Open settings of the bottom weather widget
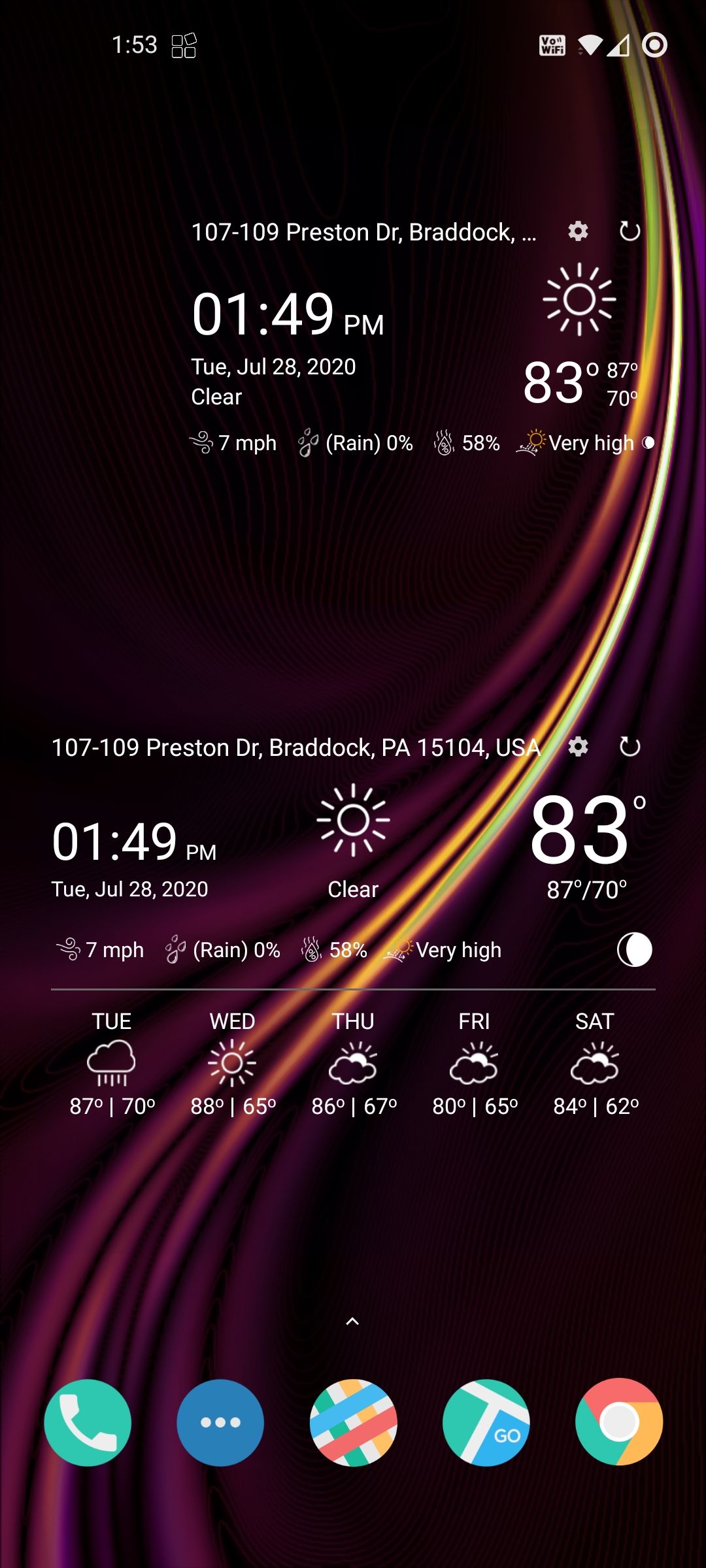 [580, 746]
